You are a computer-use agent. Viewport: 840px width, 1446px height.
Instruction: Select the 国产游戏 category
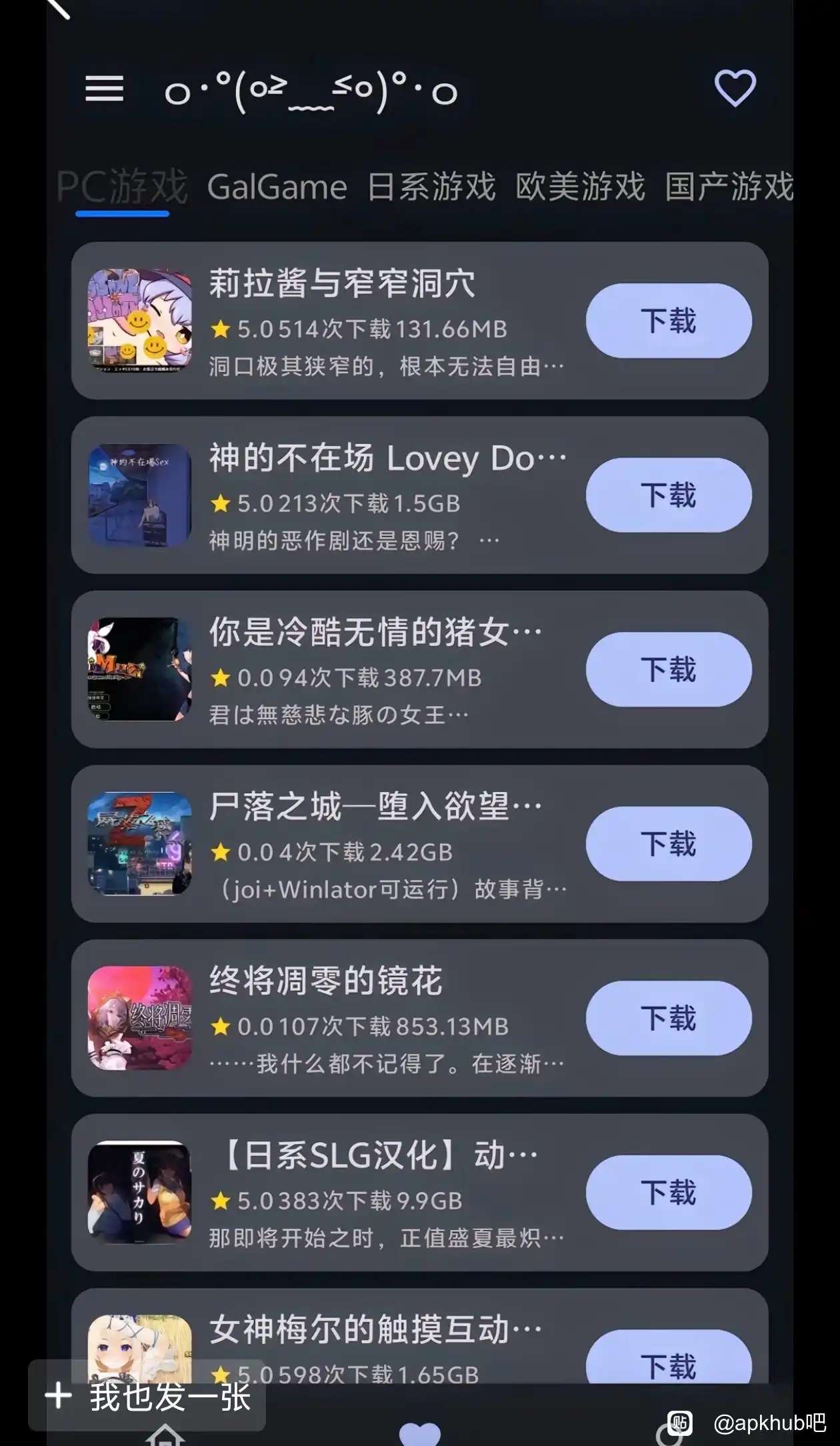tap(727, 187)
